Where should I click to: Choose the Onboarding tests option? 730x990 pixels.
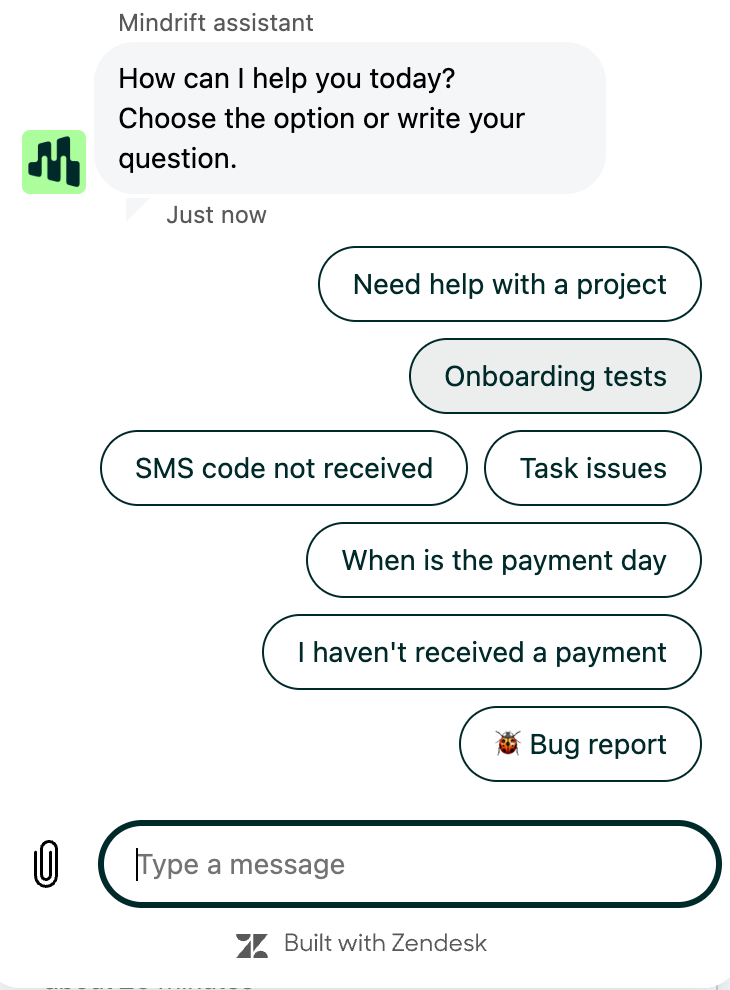coord(555,377)
